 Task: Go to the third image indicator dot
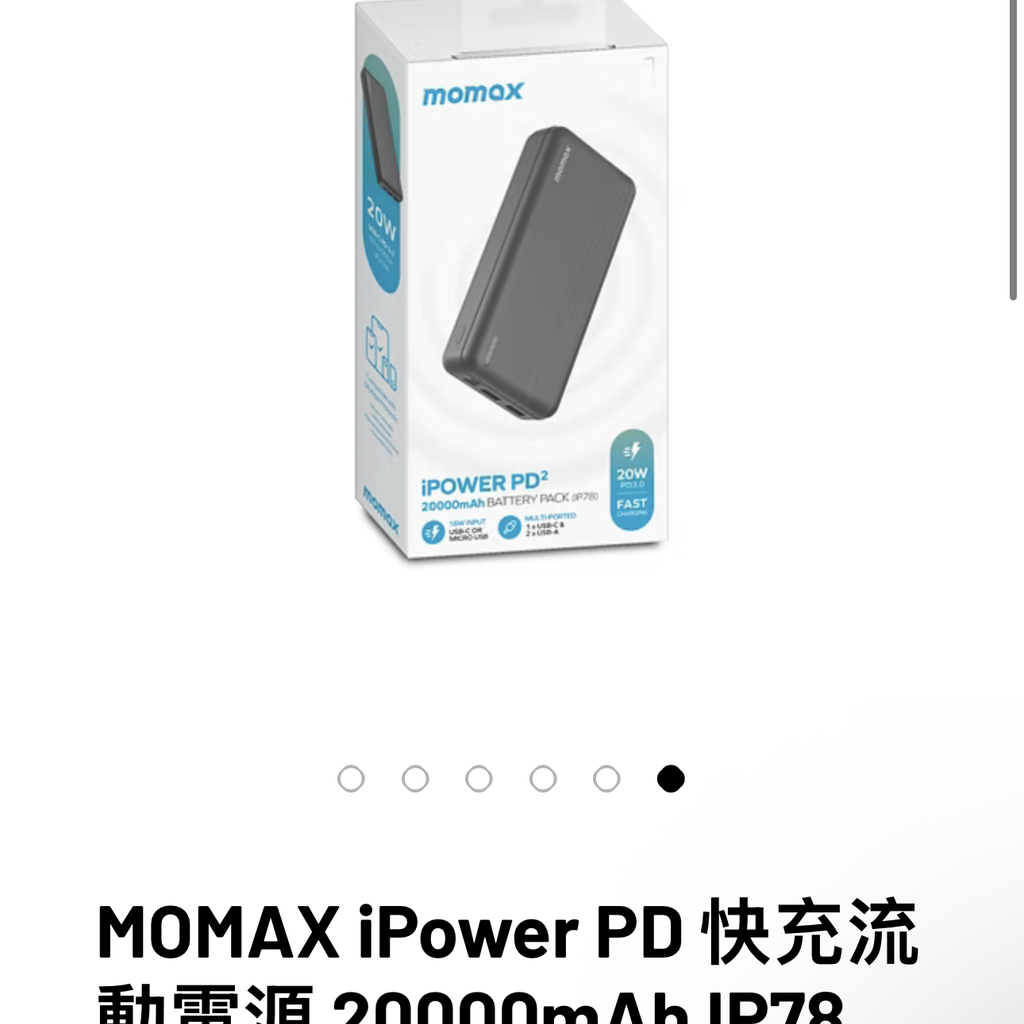(479, 779)
